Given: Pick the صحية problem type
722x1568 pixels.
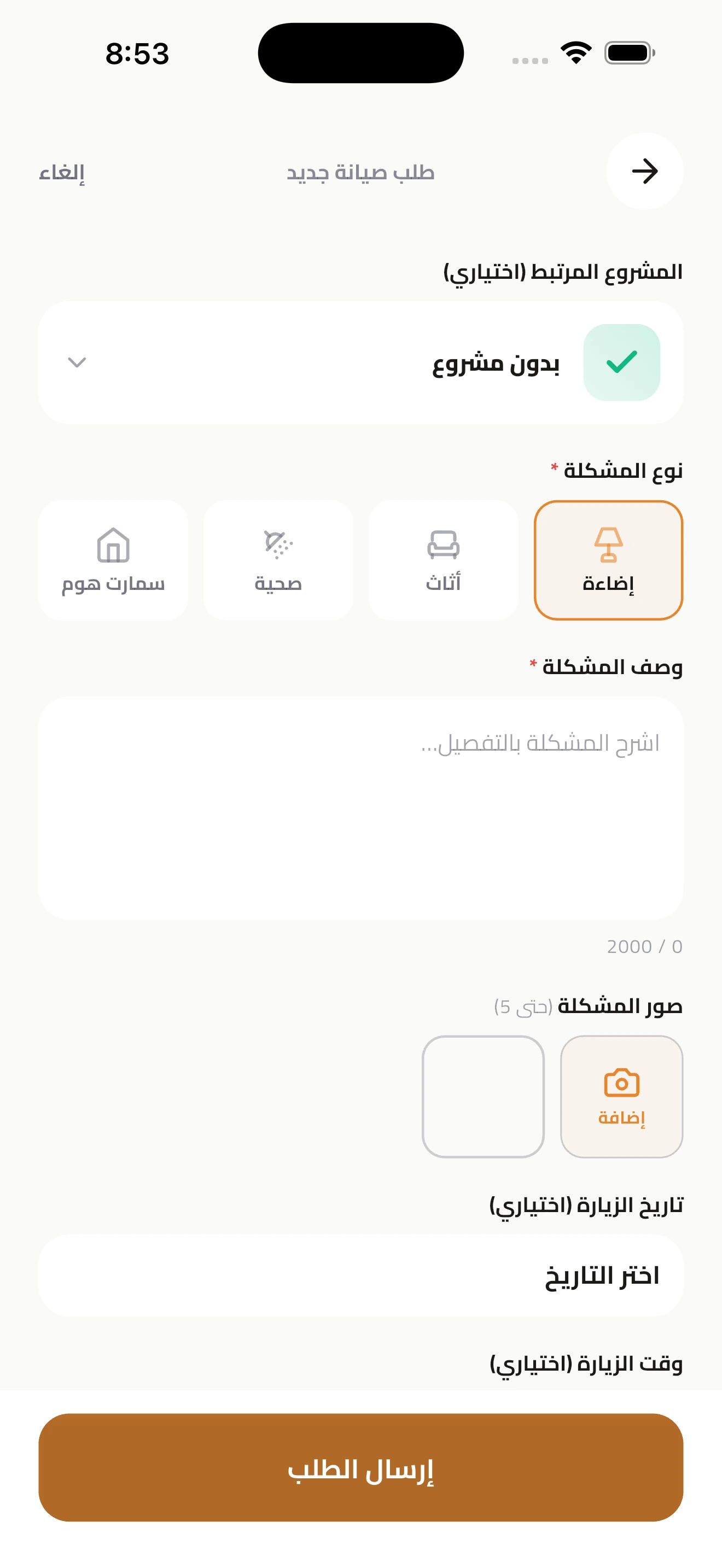Looking at the screenshot, I should (278, 560).
